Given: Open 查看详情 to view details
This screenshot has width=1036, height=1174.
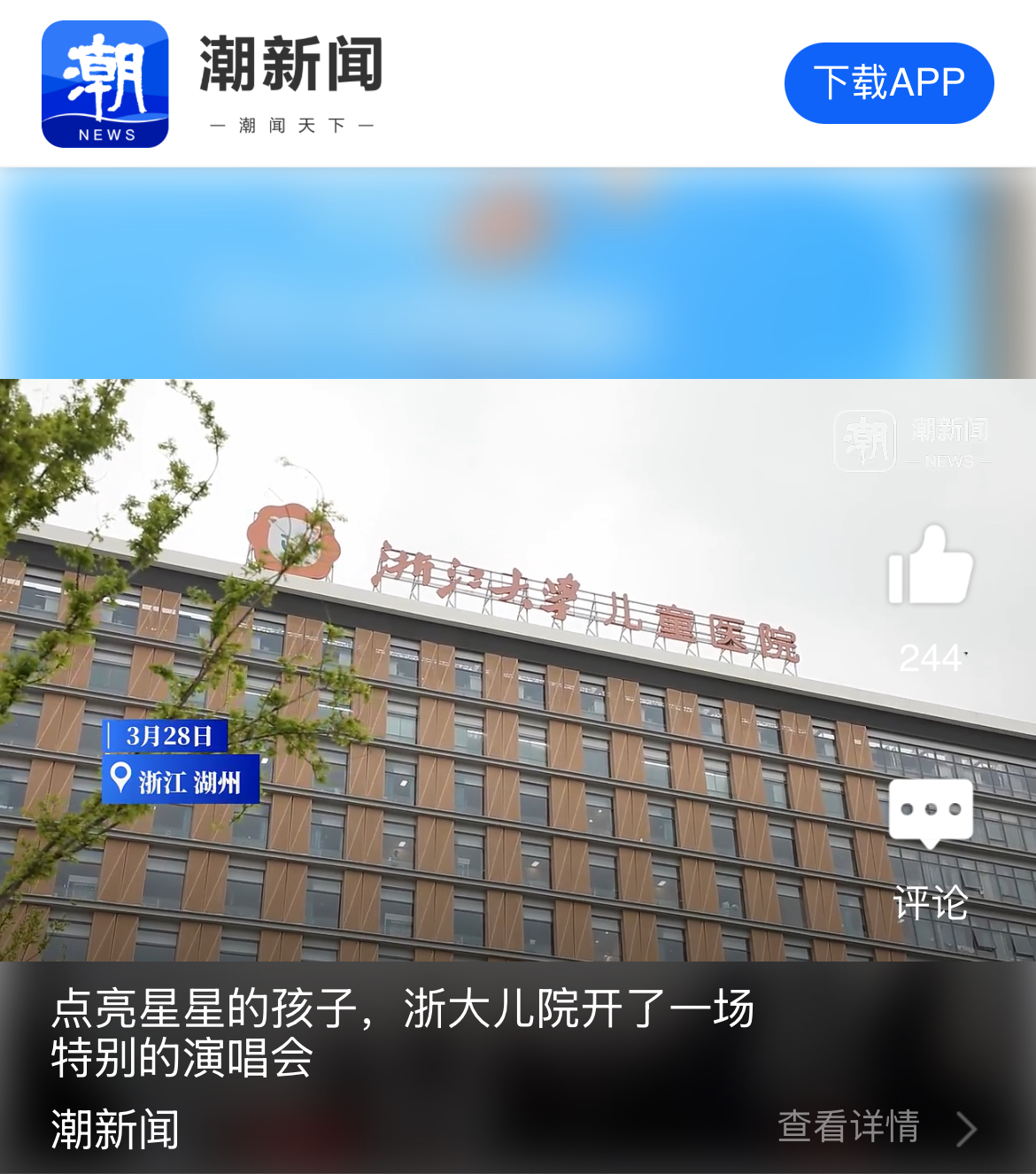Looking at the screenshot, I should click(877, 1127).
